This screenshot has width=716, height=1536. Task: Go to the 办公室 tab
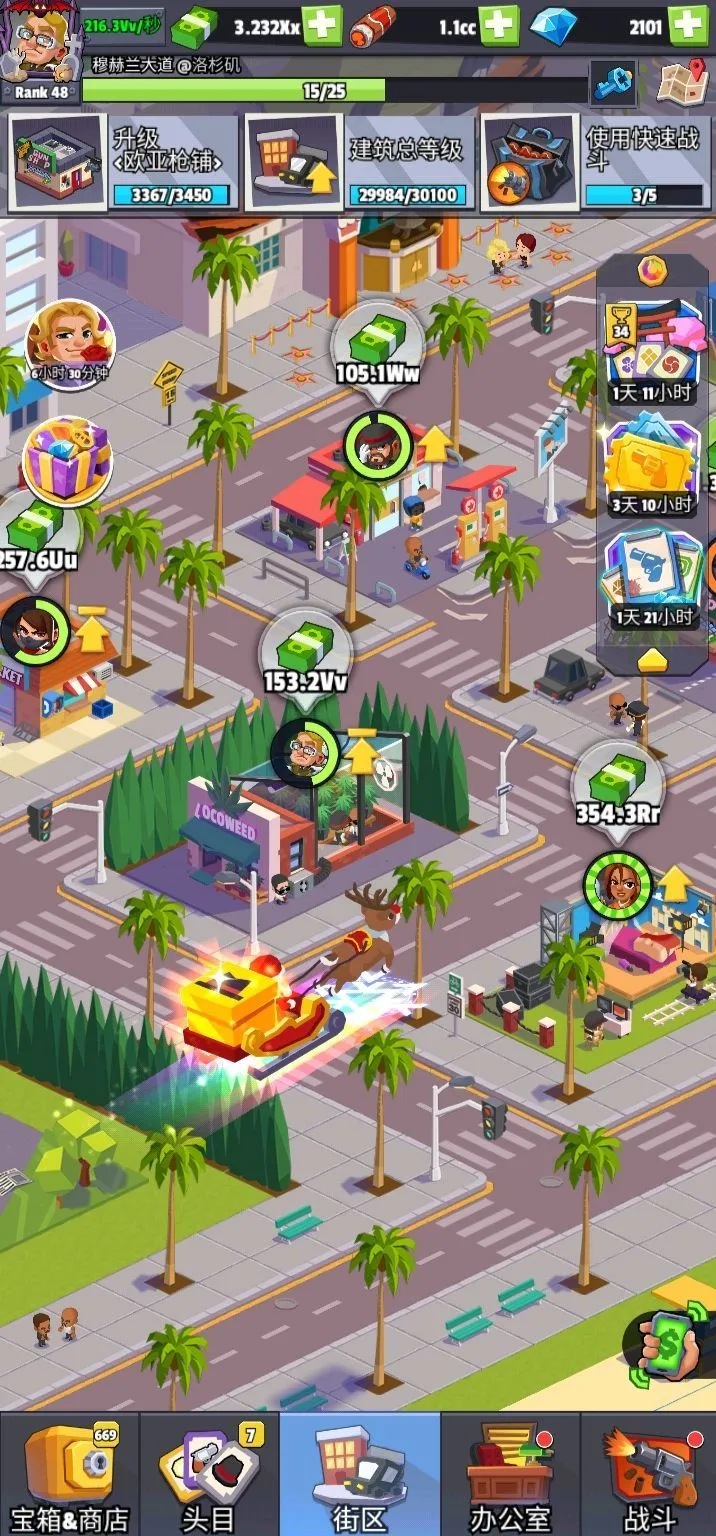point(511,1476)
